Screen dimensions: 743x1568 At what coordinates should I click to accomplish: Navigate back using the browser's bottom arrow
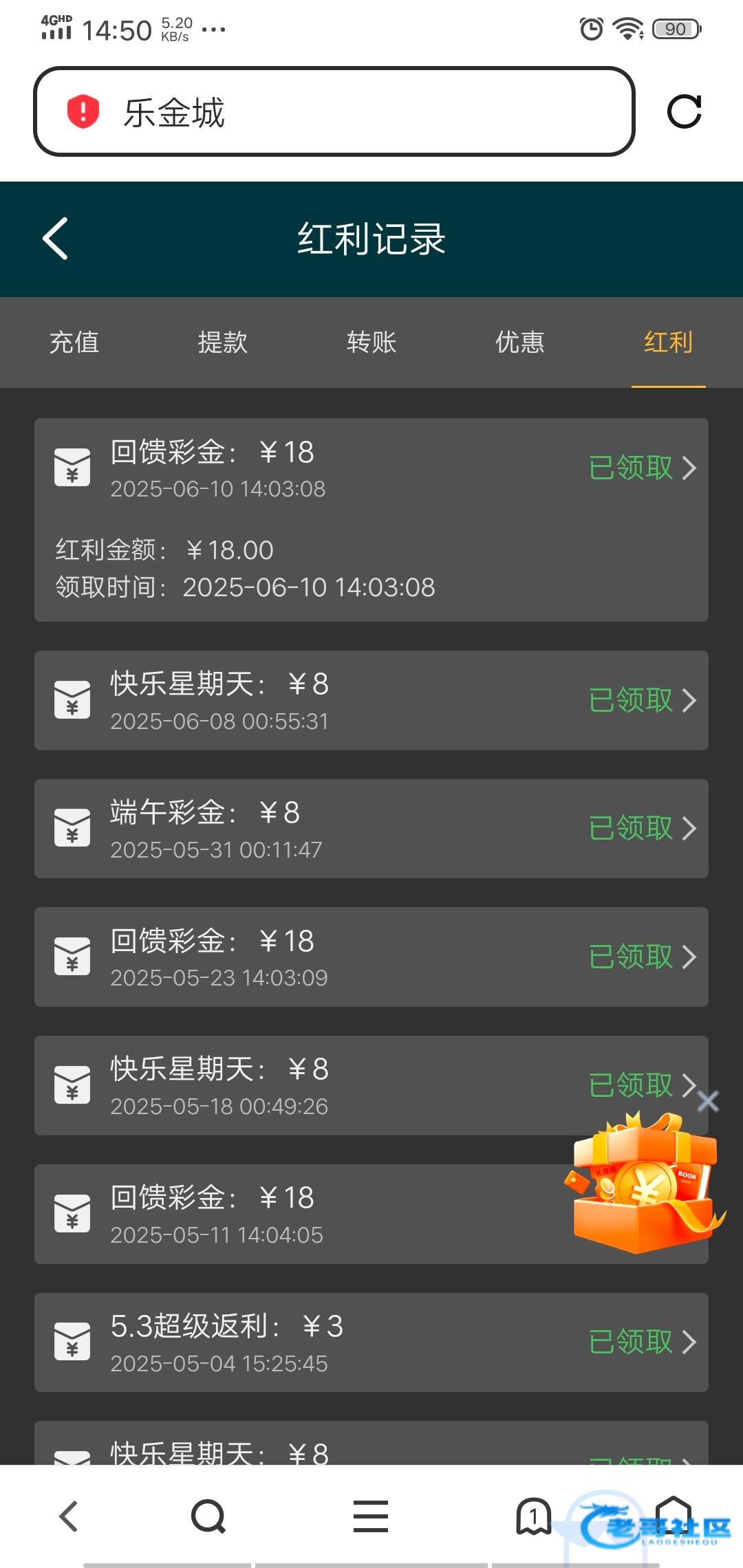point(69,1516)
